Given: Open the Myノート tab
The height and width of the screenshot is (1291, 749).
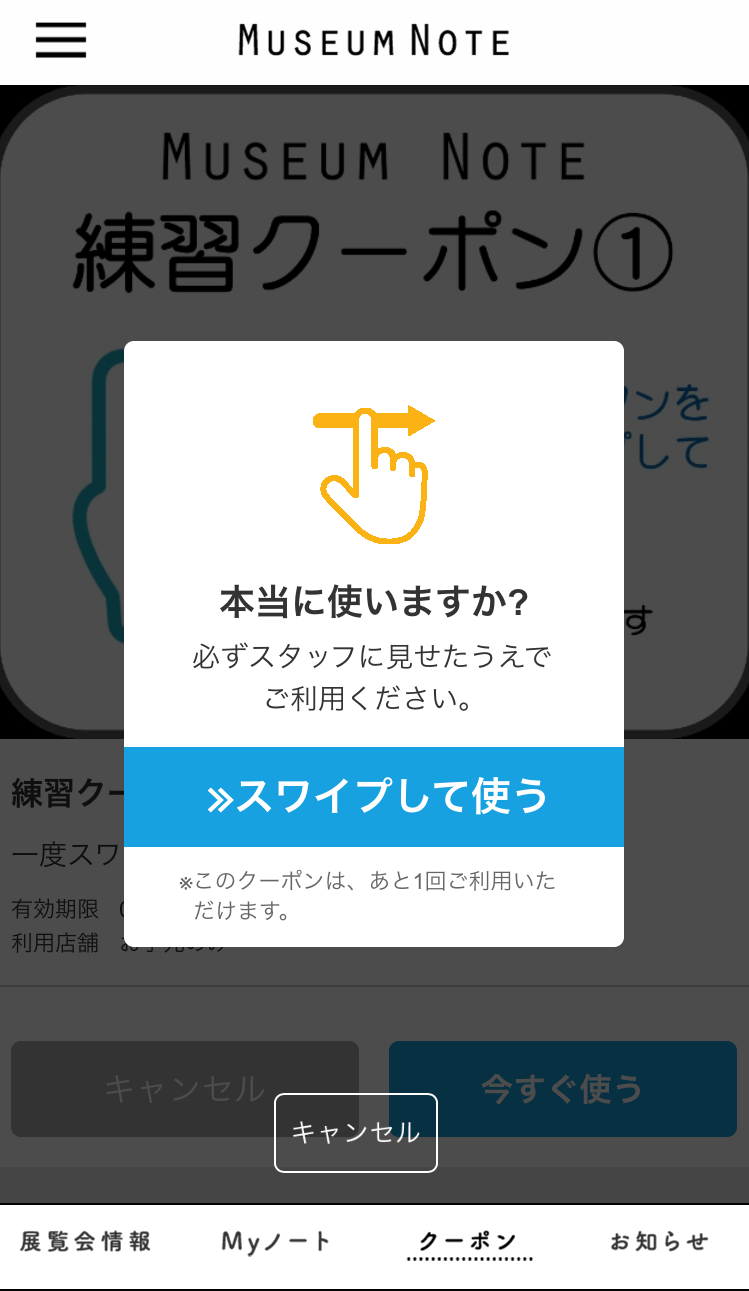Looking at the screenshot, I should point(276,1242).
